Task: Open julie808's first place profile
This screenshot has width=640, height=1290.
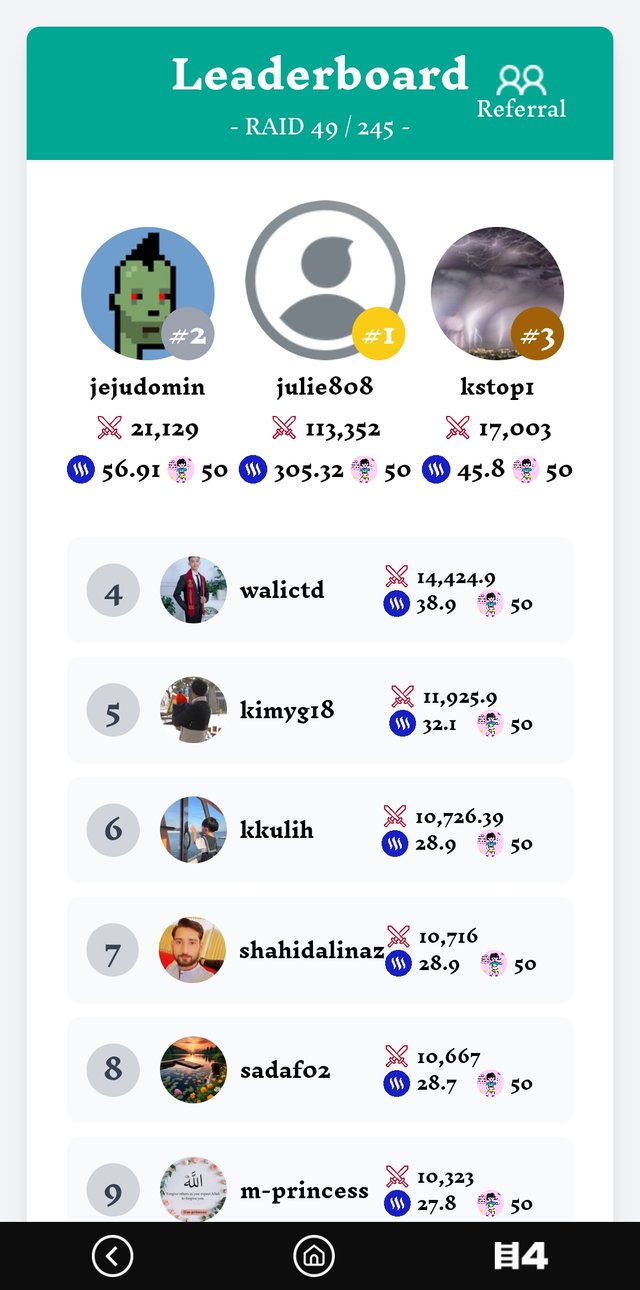Action: pos(324,281)
